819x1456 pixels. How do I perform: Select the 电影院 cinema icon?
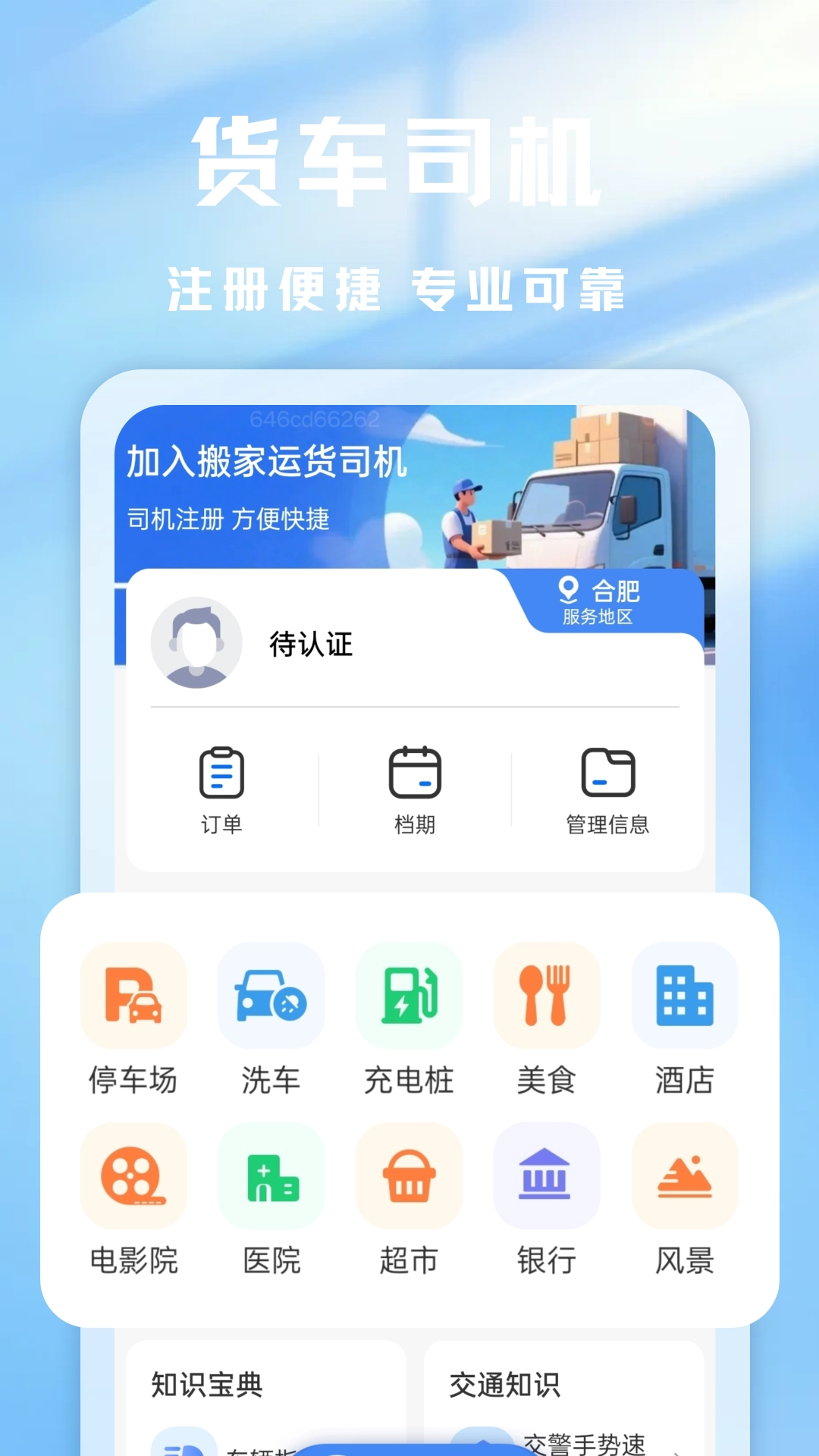pos(134,1176)
